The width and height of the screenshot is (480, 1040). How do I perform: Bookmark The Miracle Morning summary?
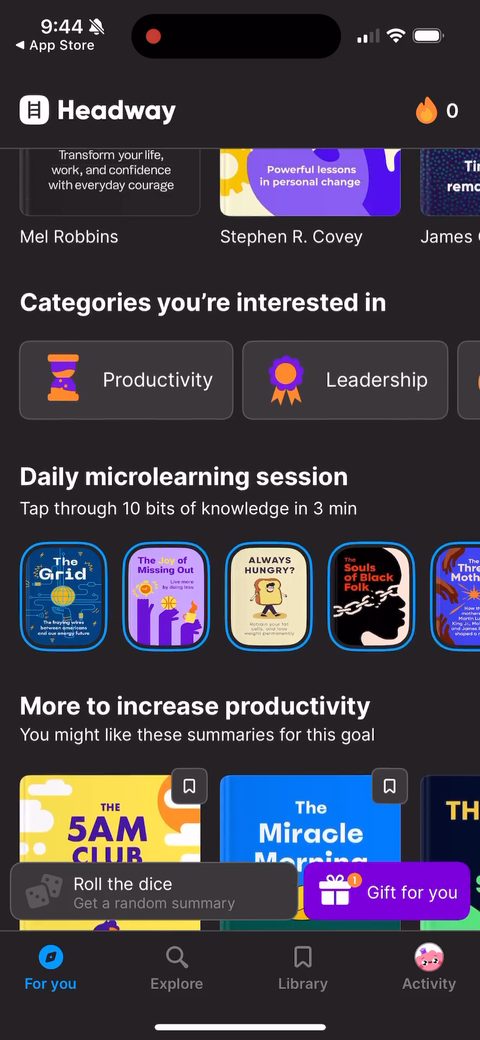pyautogui.click(x=390, y=786)
